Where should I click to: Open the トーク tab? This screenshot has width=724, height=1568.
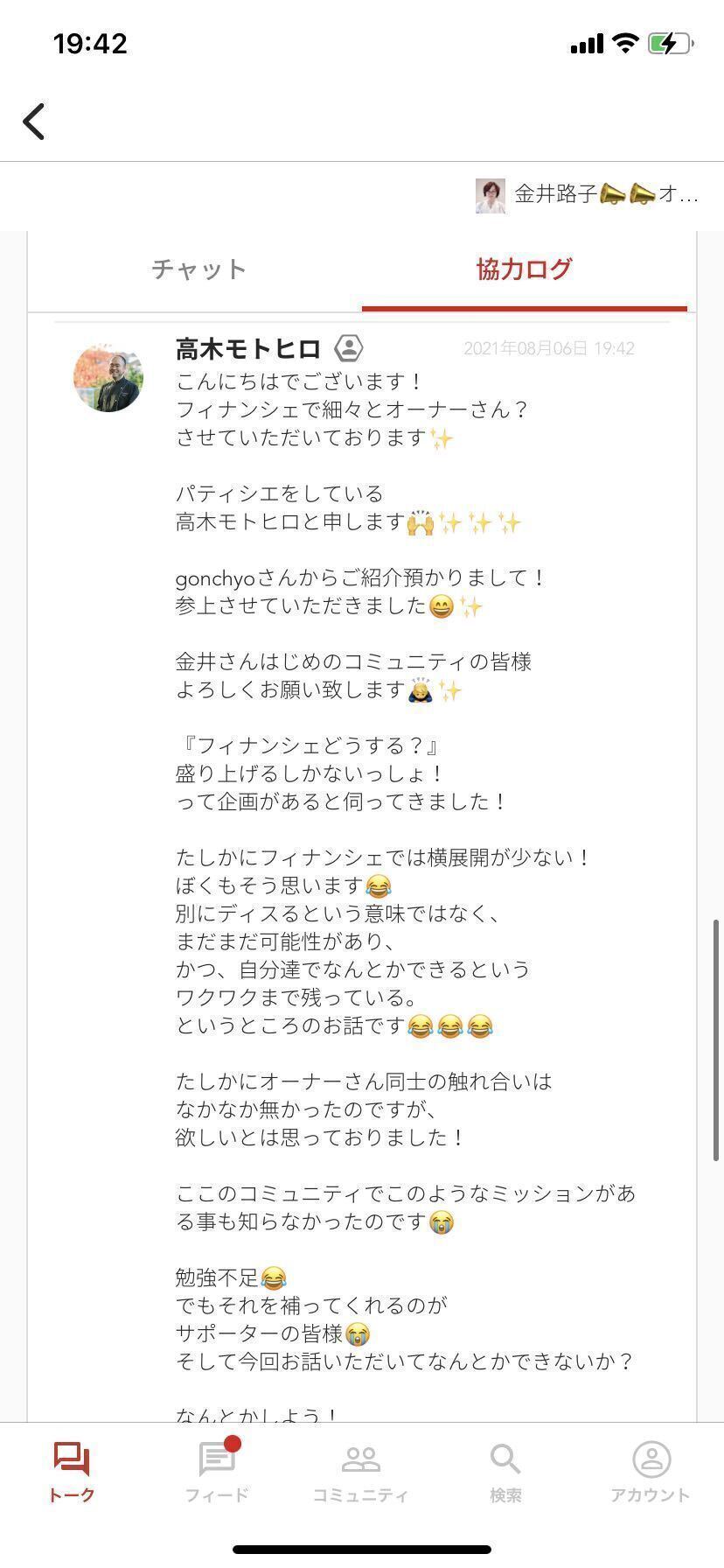click(72, 1472)
